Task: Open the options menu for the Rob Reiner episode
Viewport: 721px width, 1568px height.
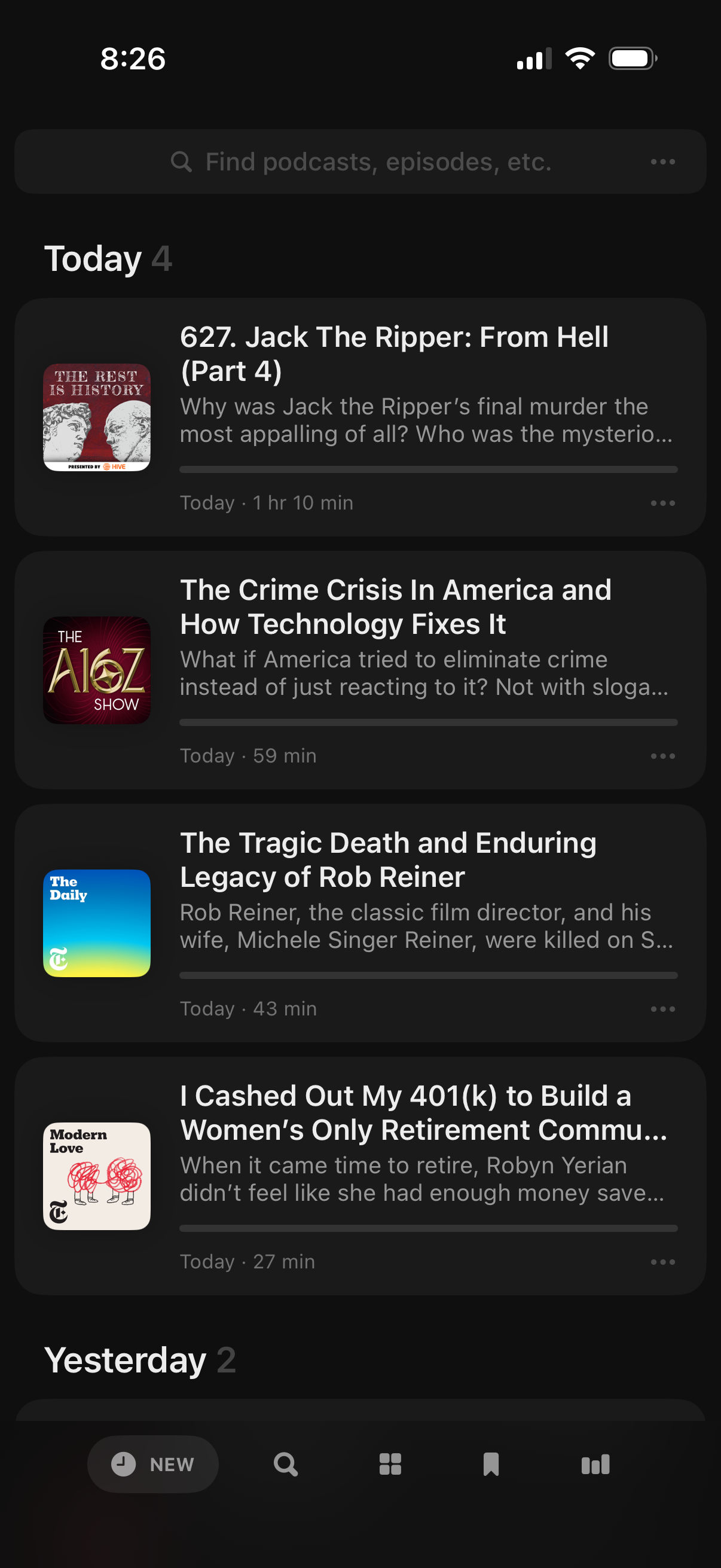Action: coord(662,1009)
